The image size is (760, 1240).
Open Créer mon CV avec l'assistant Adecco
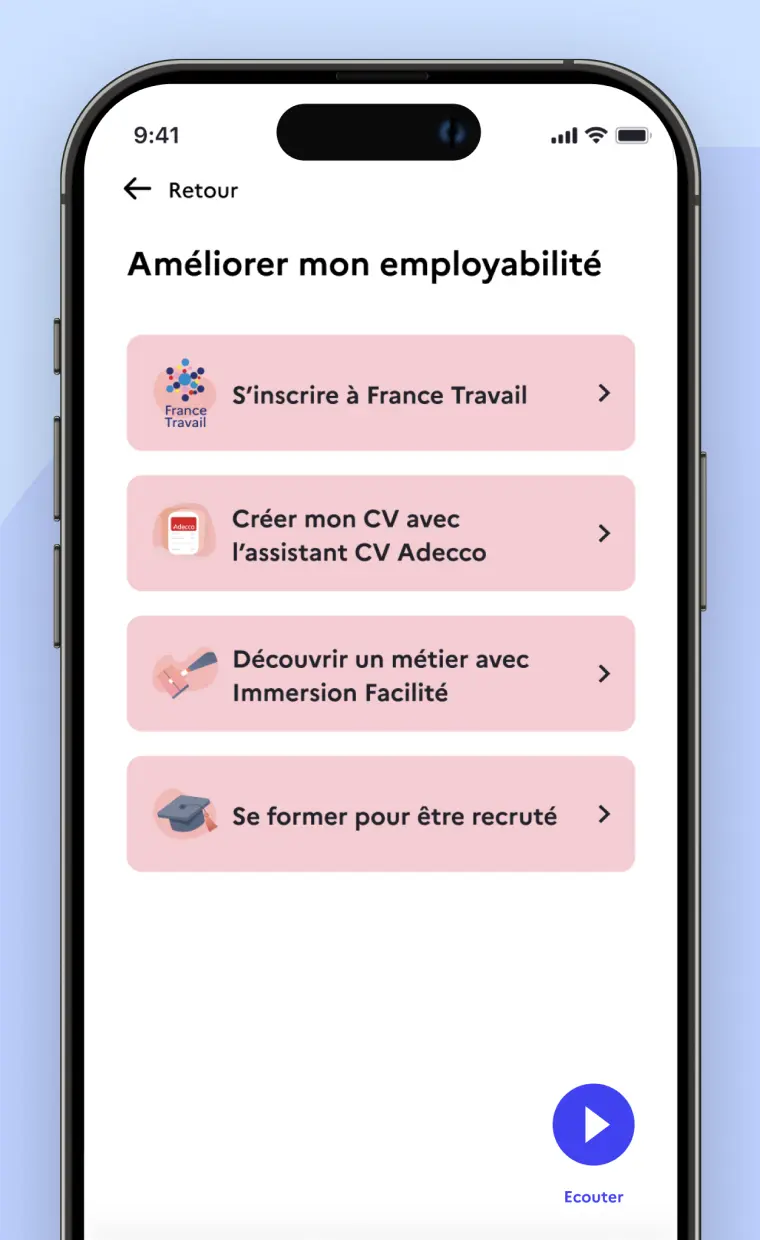tap(380, 534)
